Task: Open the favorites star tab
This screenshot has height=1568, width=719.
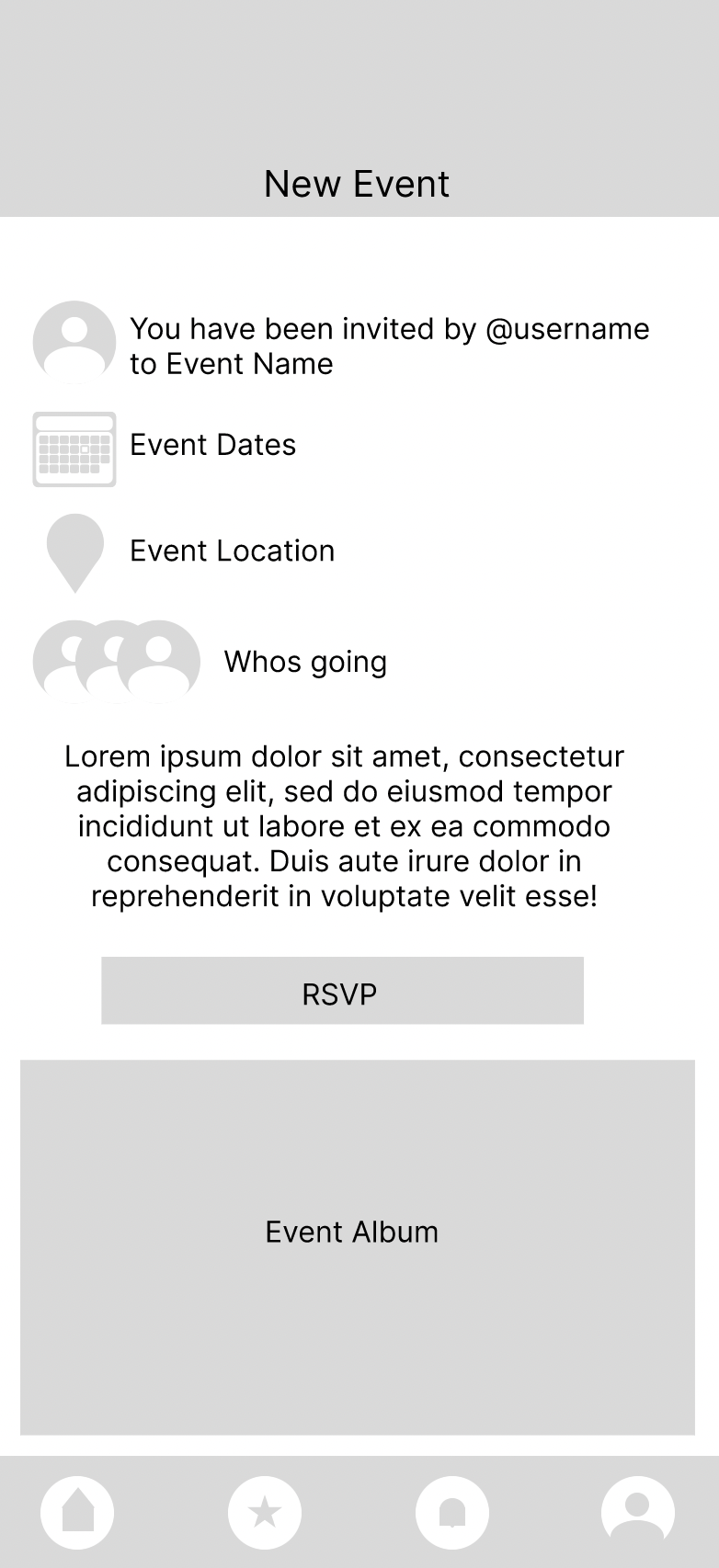Action: pyautogui.click(x=265, y=1513)
